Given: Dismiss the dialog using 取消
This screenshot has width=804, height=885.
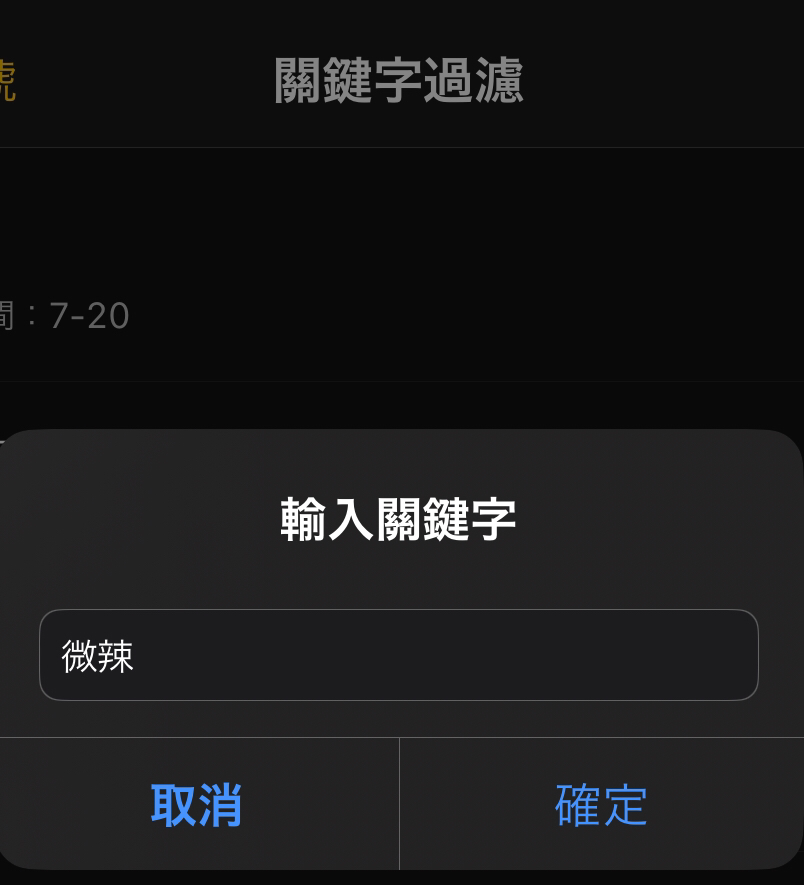Looking at the screenshot, I should 196,803.
